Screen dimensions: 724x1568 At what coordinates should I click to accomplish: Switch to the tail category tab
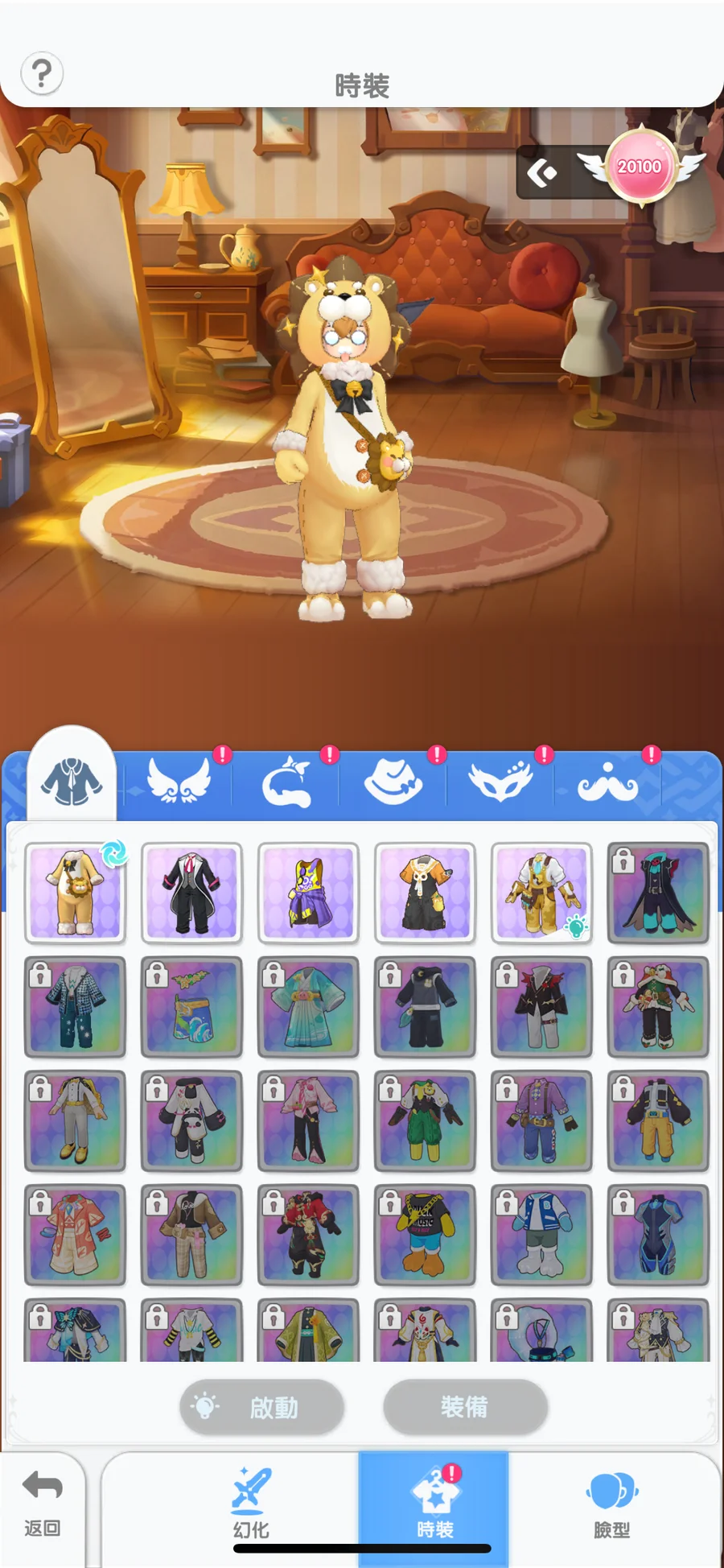(286, 782)
